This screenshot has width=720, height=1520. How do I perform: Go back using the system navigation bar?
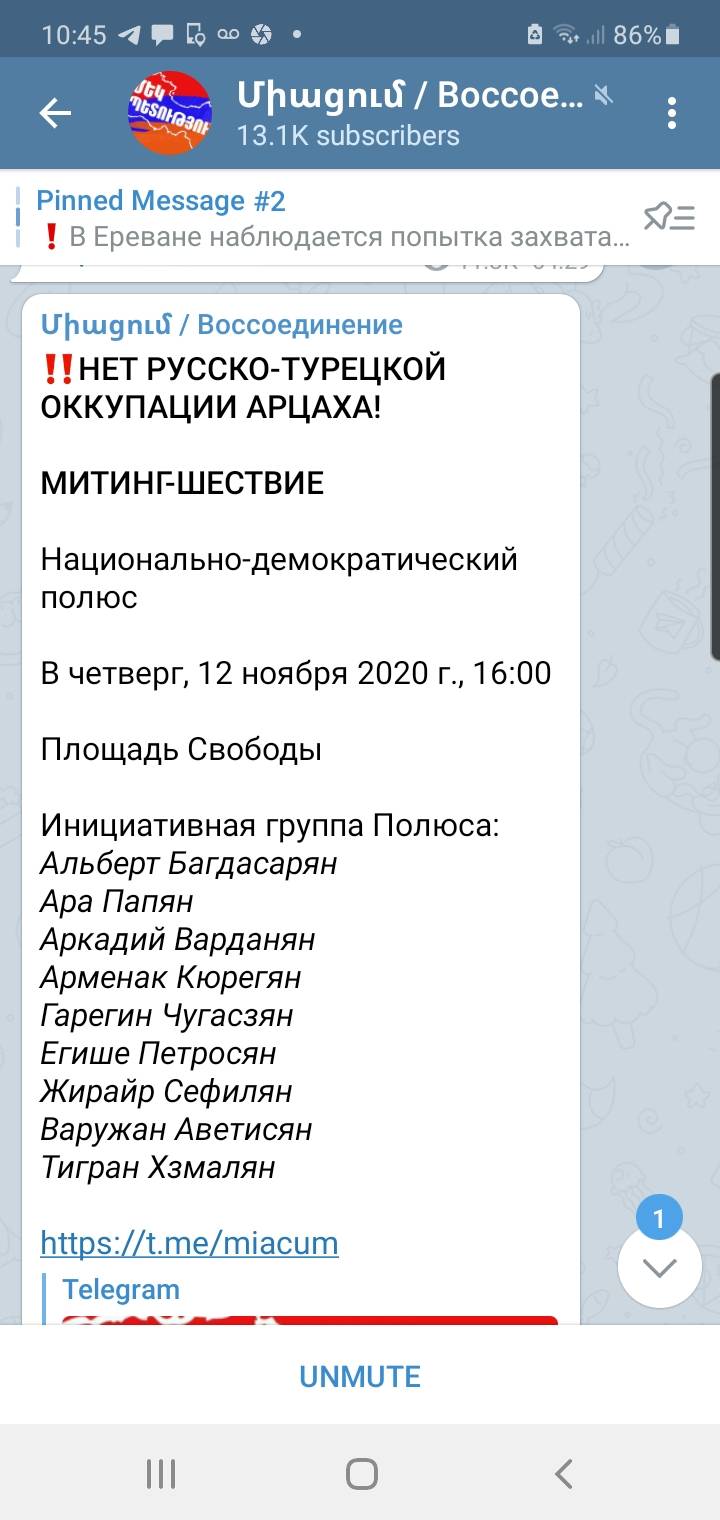coord(563,1473)
